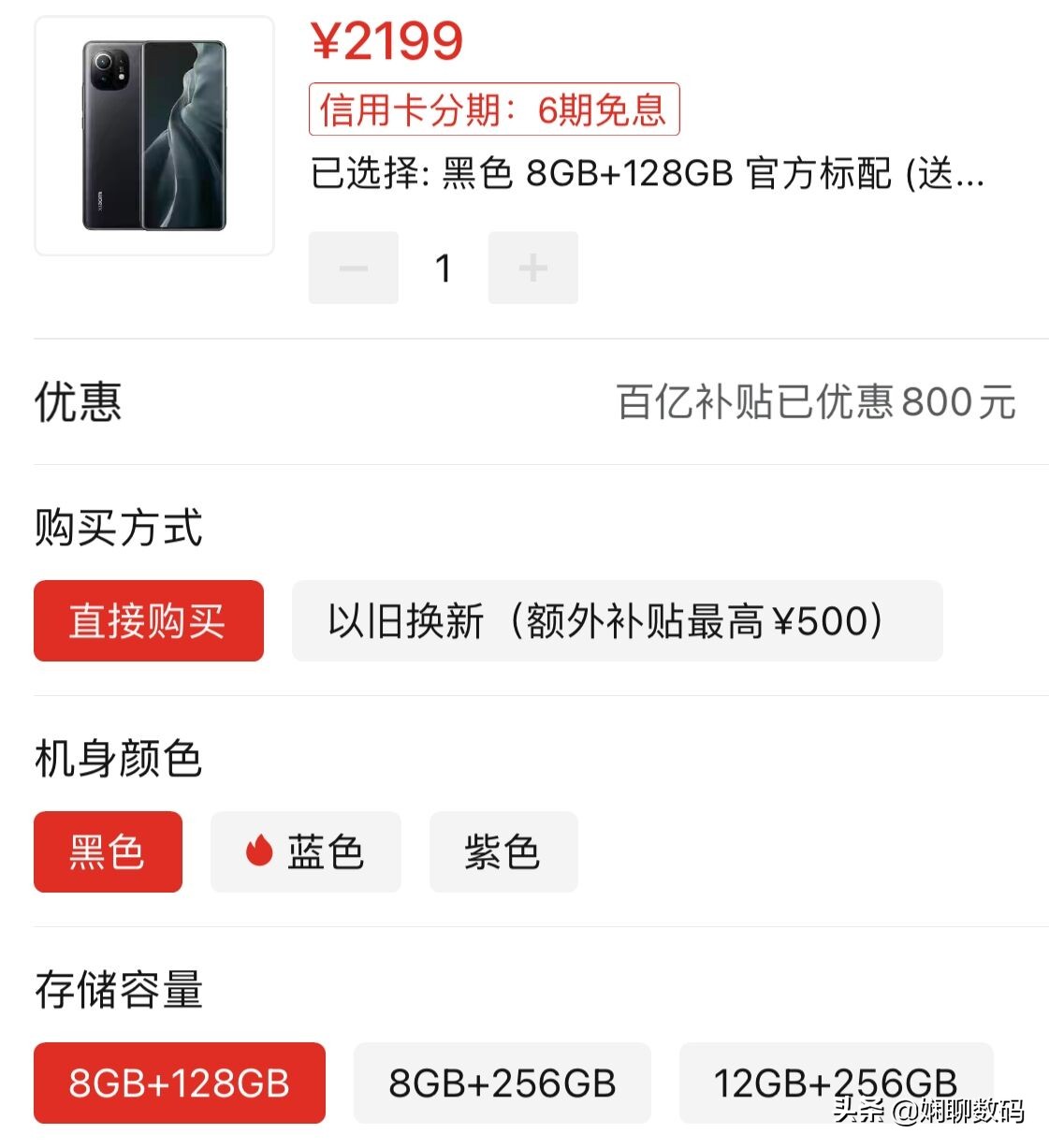1049x1148 pixels.
Task: Choose the 以旧换新 trade-in option
Action: [617, 621]
